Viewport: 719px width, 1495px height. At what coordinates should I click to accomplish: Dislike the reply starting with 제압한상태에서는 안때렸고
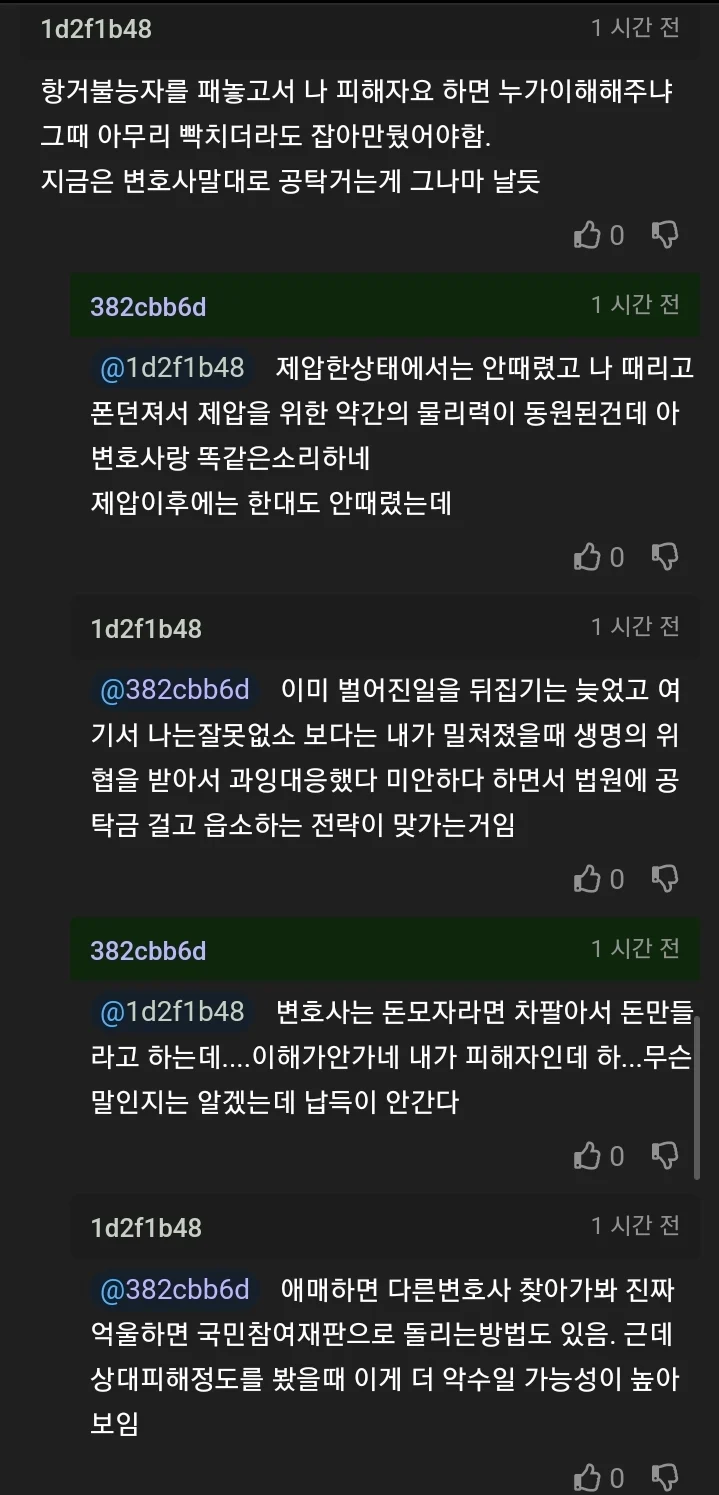click(665, 557)
